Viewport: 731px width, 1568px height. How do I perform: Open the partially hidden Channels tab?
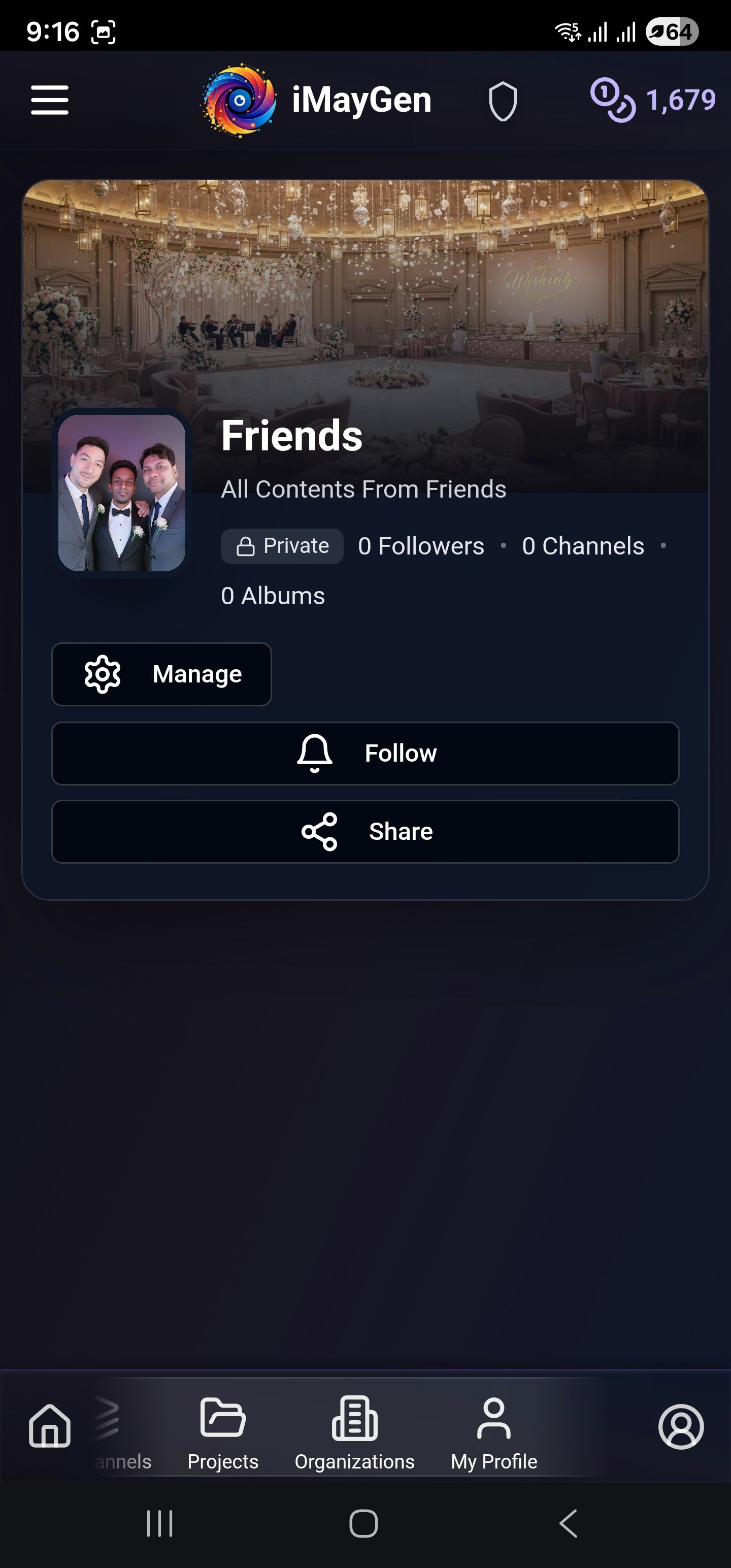[x=120, y=1433]
